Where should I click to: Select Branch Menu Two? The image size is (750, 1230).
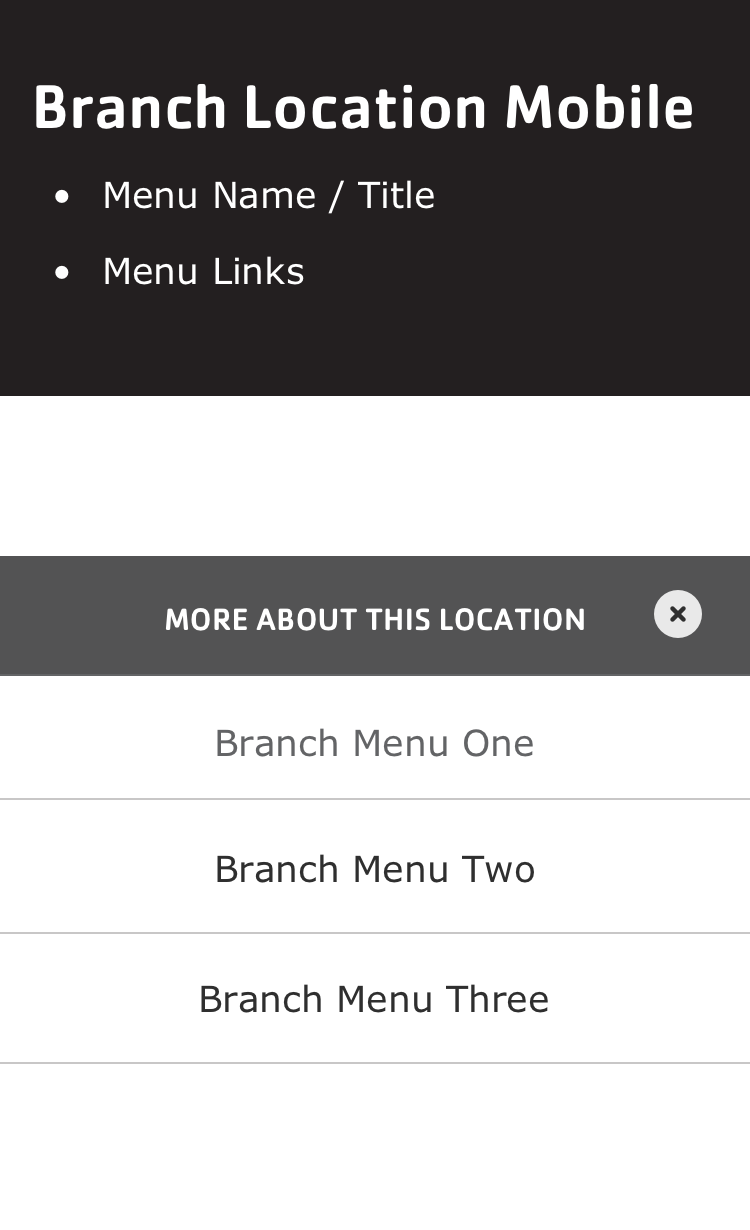click(375, 867)
